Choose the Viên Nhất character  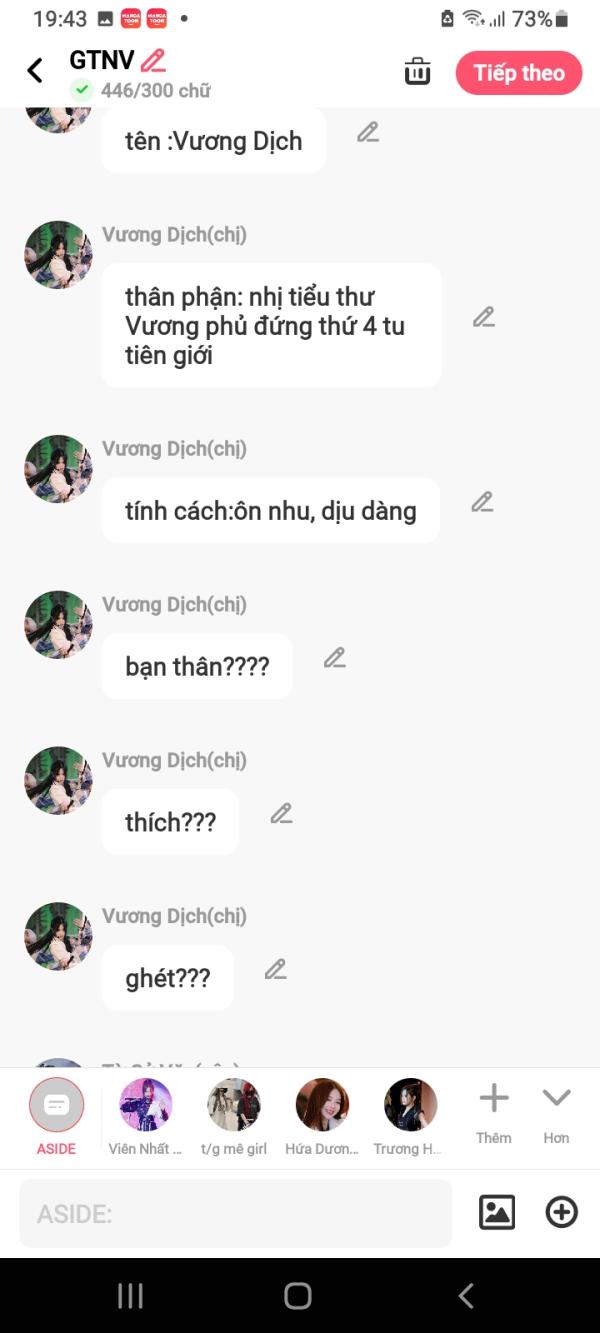[x=145, y=1106]
